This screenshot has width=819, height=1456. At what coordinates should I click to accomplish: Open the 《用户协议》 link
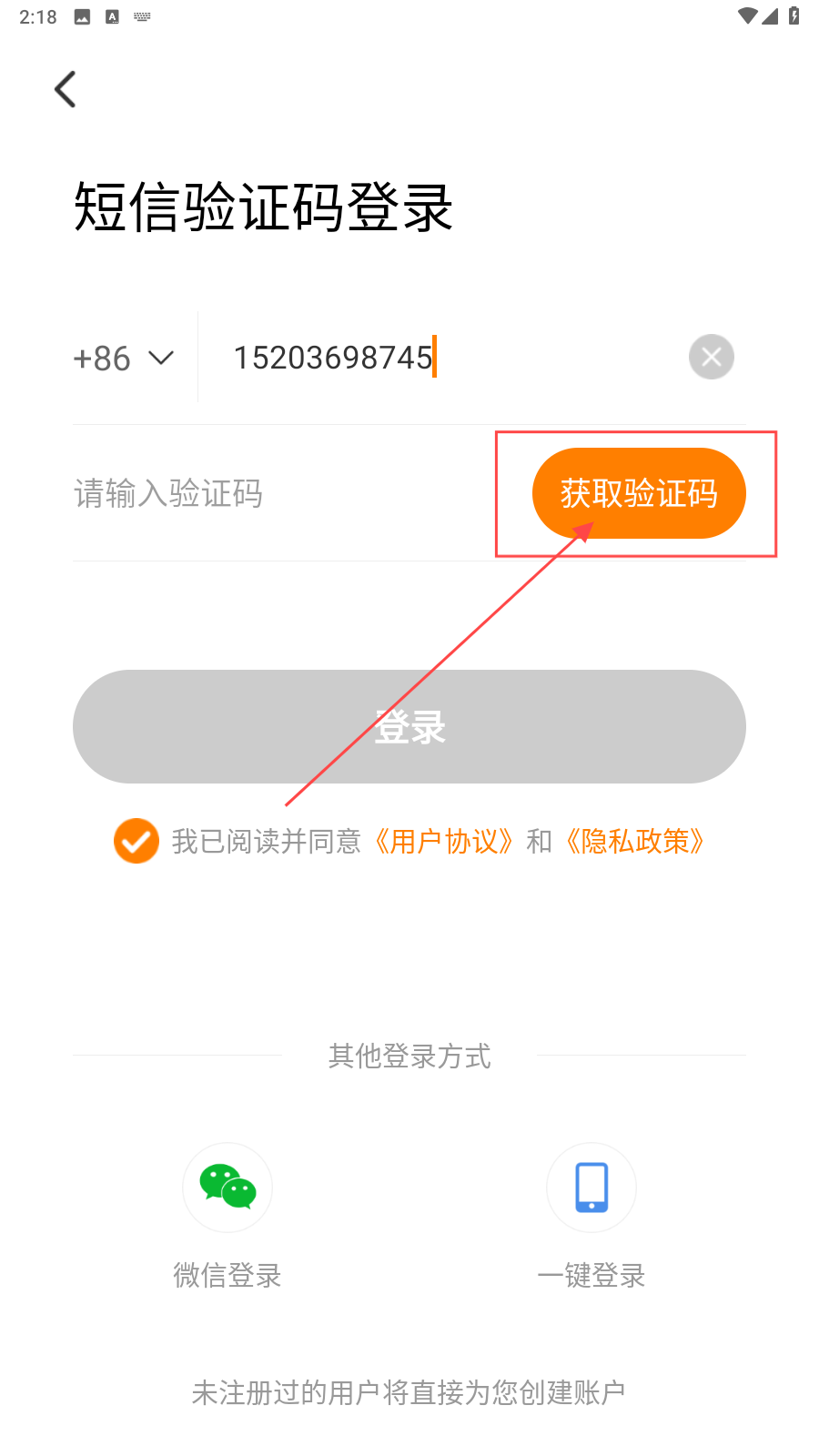tap(444, 841)
